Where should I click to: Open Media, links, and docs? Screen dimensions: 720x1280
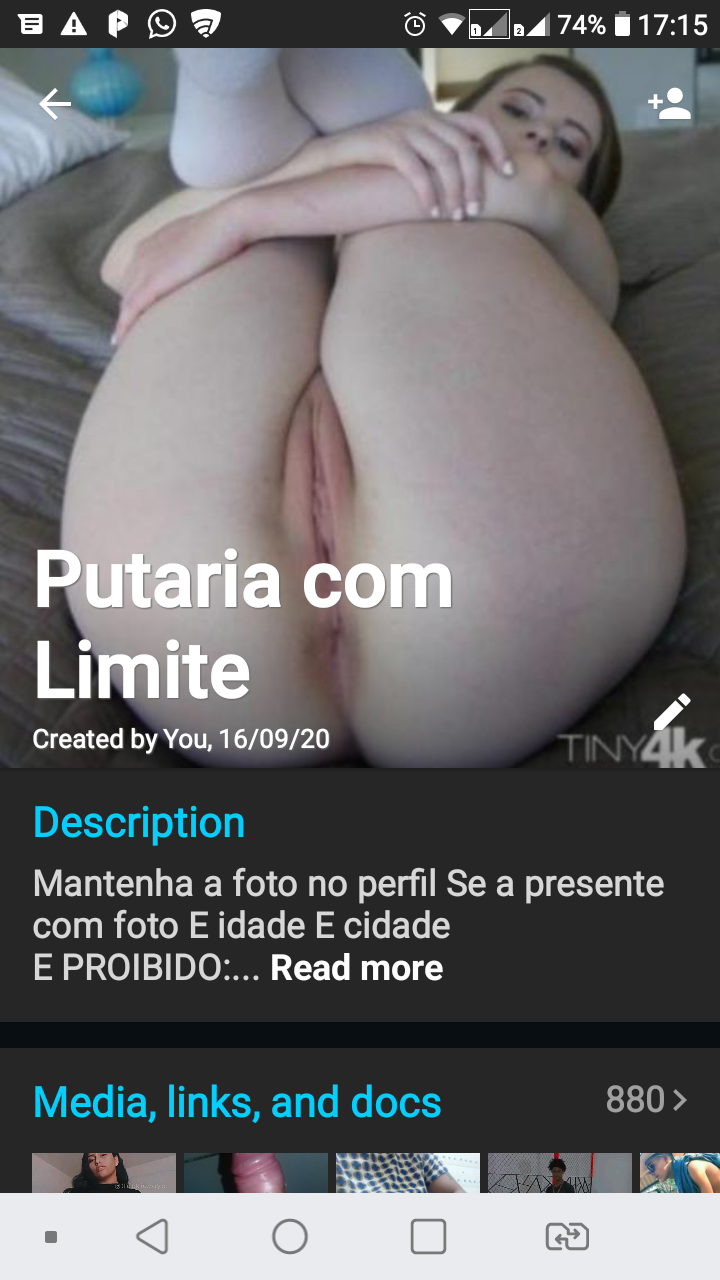tap(360, 1102)
